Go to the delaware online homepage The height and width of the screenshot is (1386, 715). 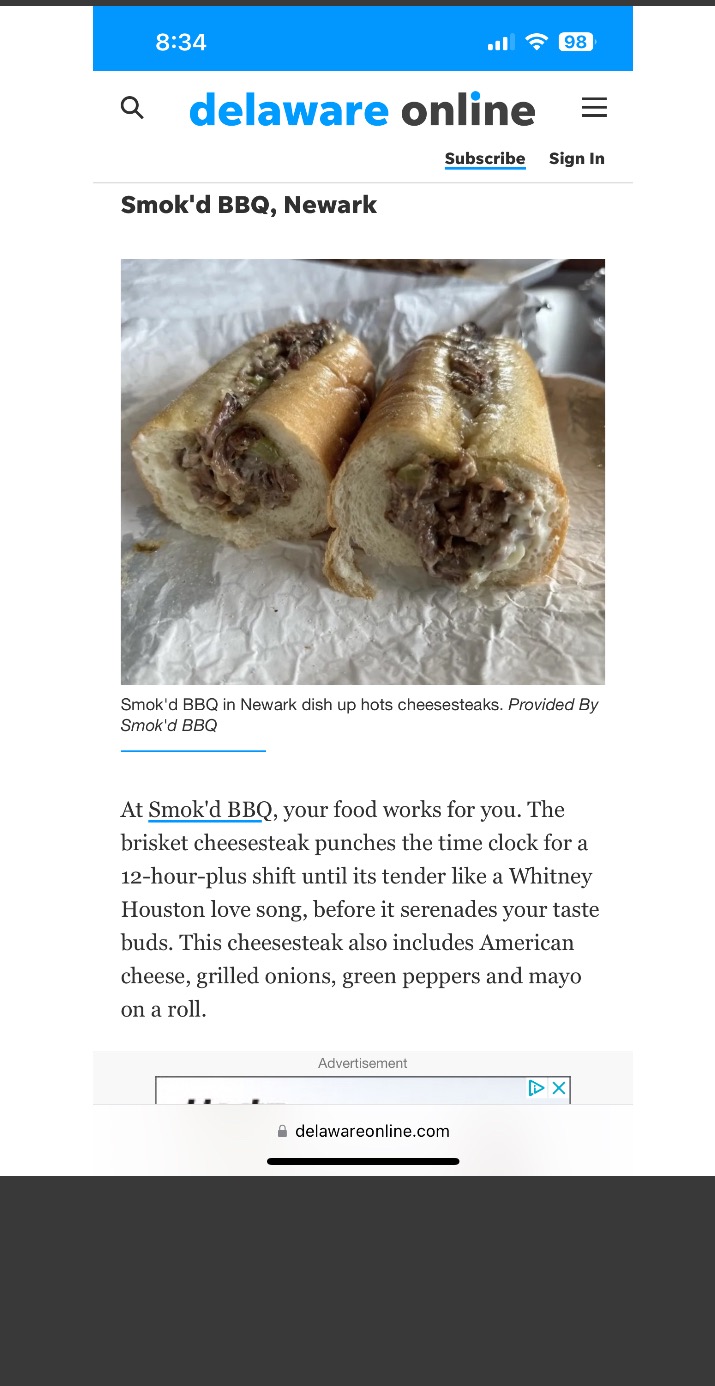pos(362,110)
